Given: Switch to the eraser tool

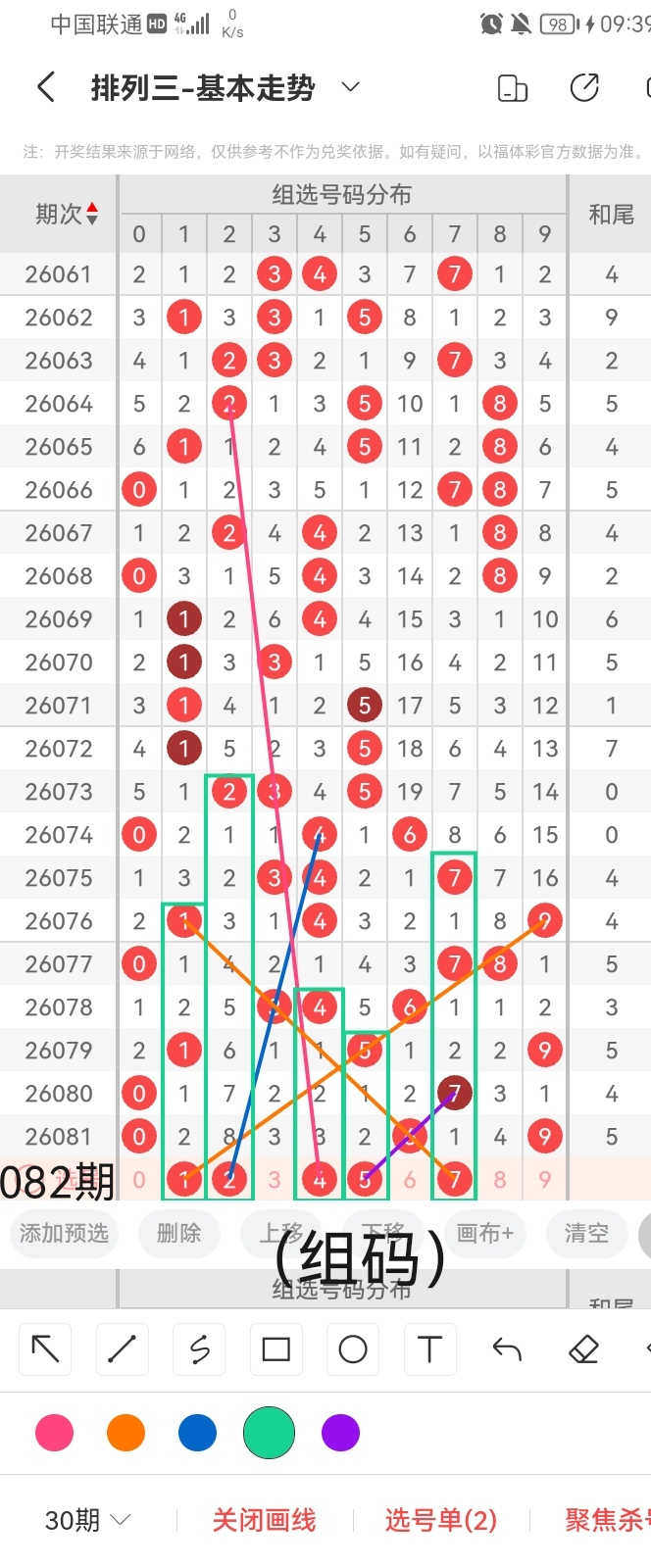Looking at the screenshot, I should tap(583, 1349).
